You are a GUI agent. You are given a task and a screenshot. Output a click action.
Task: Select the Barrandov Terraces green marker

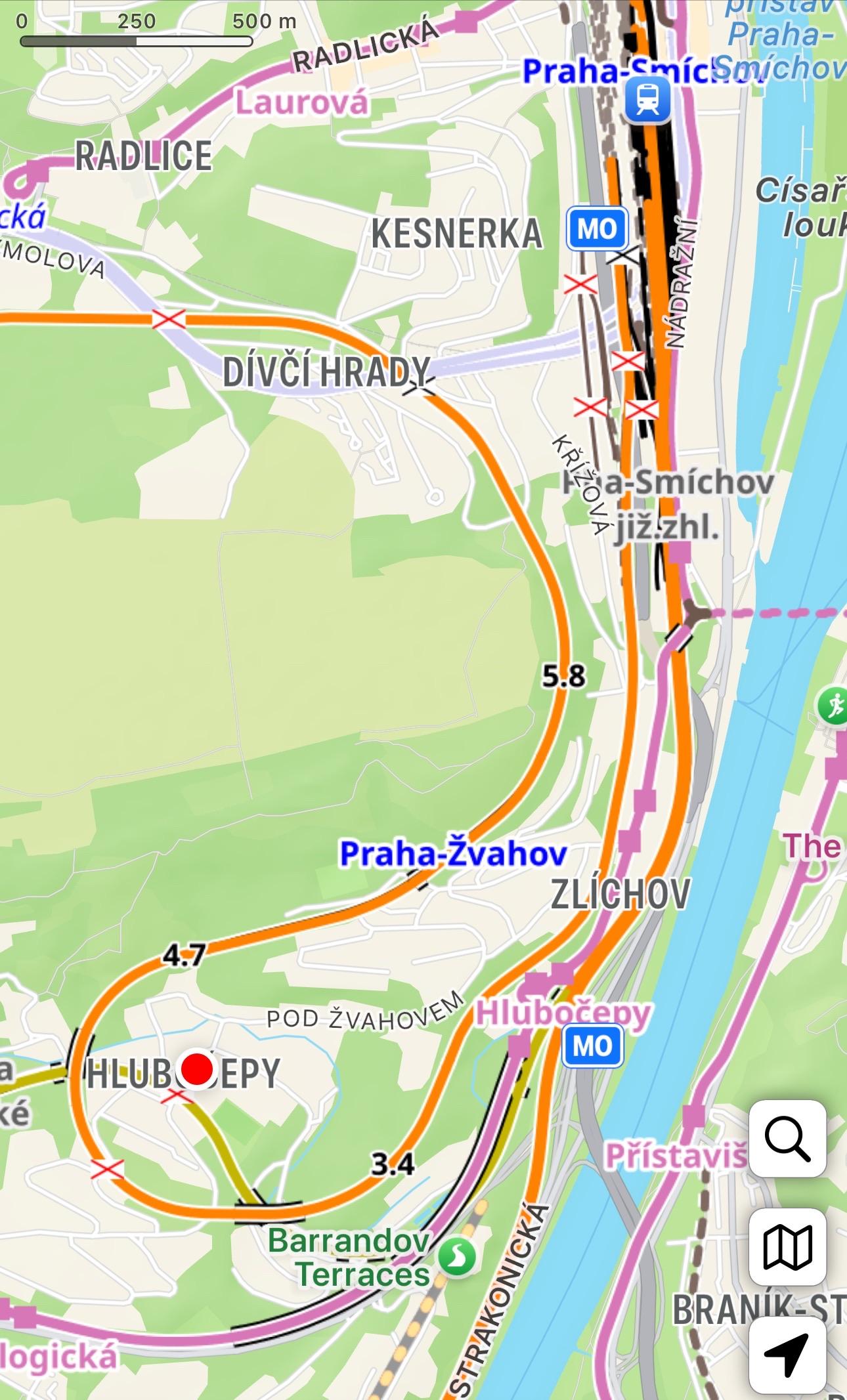(458, 1257)
